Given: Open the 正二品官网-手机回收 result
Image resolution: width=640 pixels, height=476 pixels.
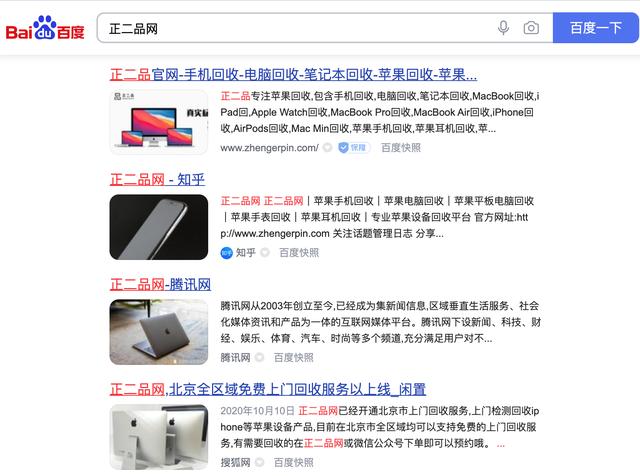Looking at the screenshot, I should tap(293, 74).
